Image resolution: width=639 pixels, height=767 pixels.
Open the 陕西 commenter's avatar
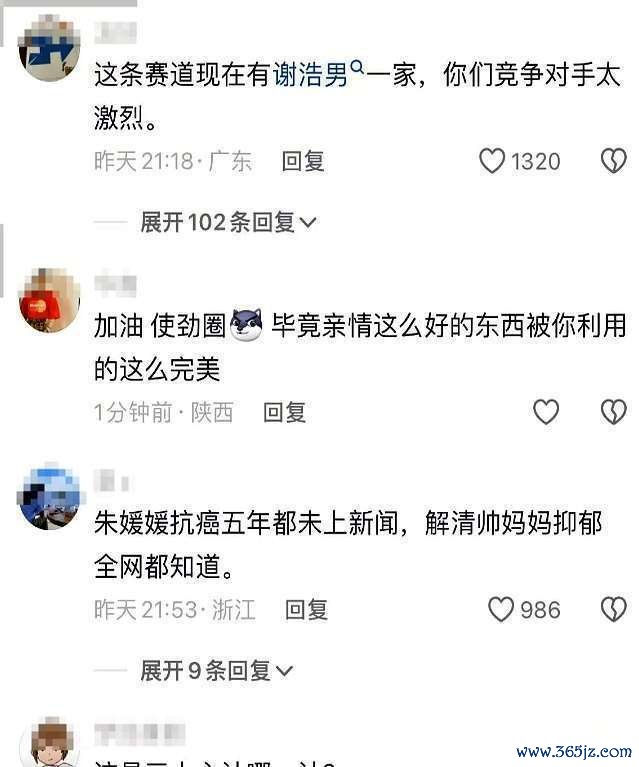tap(49, 298)
